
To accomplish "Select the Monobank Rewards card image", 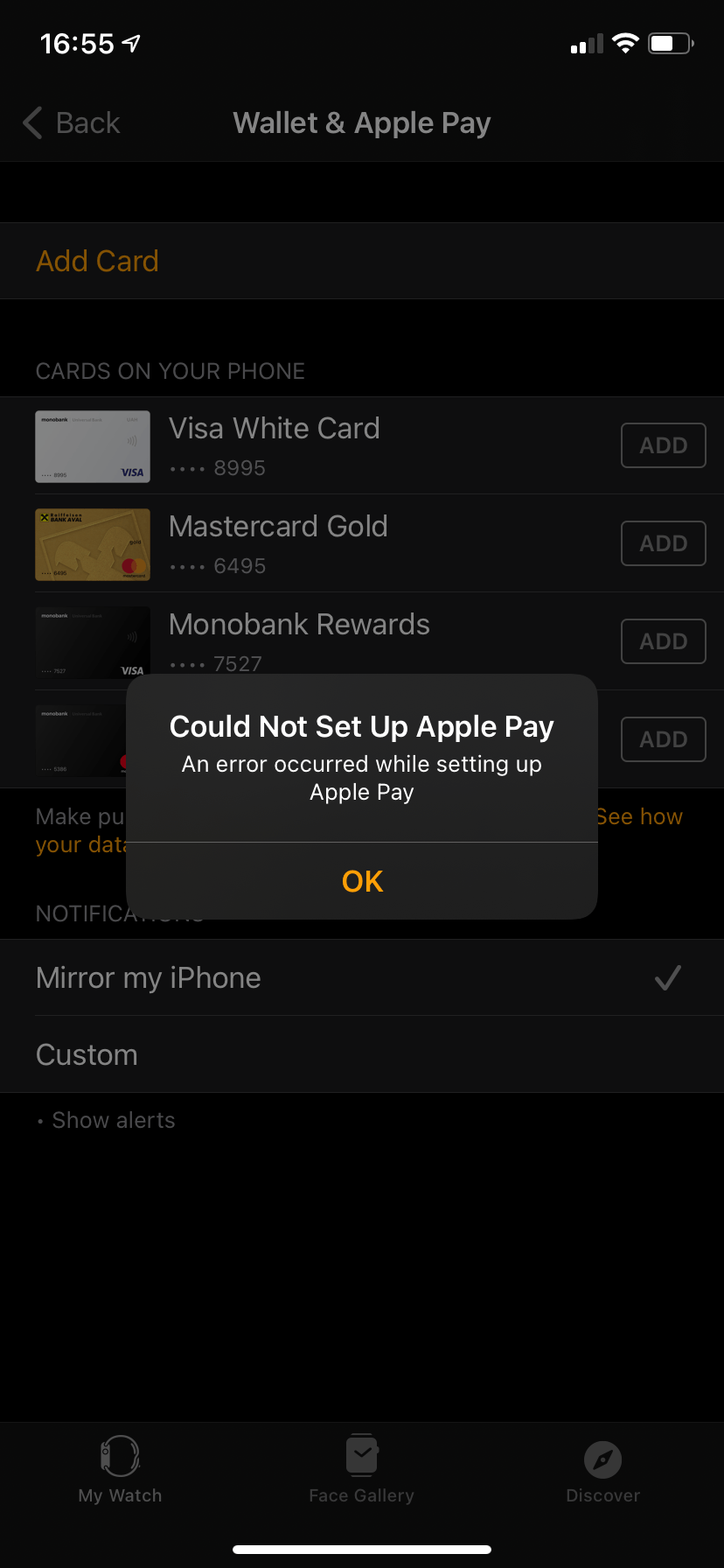I will click(92, 642).
